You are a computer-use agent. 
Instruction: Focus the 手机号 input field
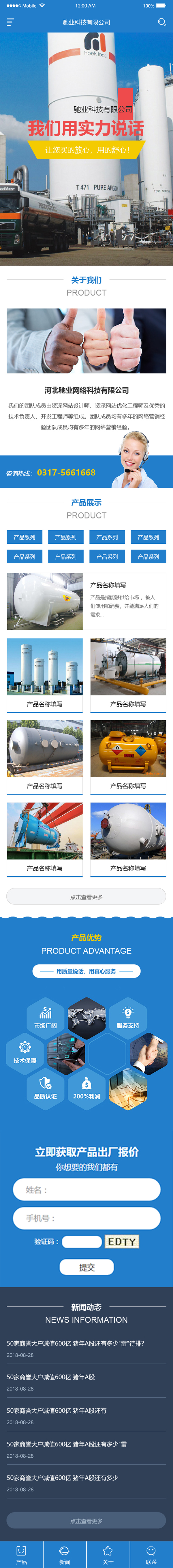tap(86, 1218)
